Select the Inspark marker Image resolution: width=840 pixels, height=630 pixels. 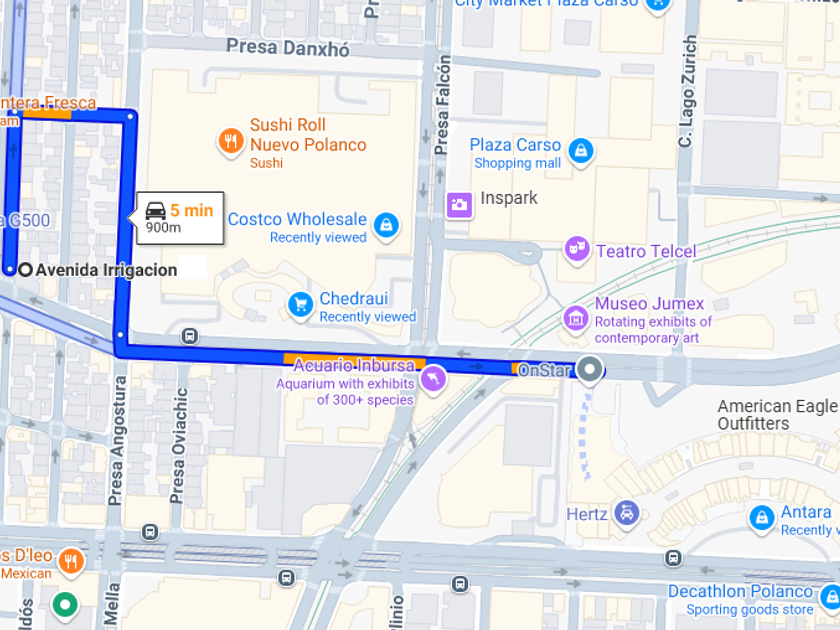click(x=459, y=205)
